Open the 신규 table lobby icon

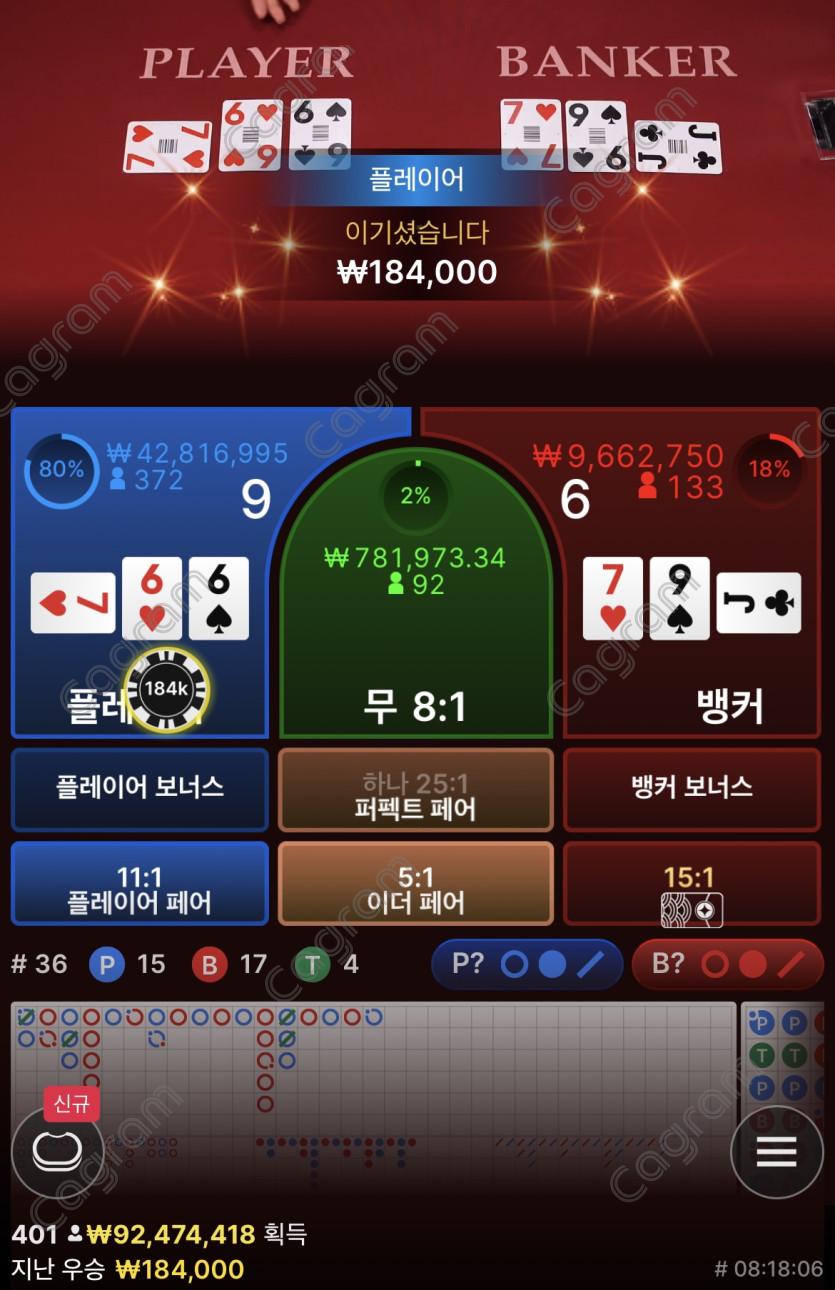pyautogui.click(x=58, y=1150)
